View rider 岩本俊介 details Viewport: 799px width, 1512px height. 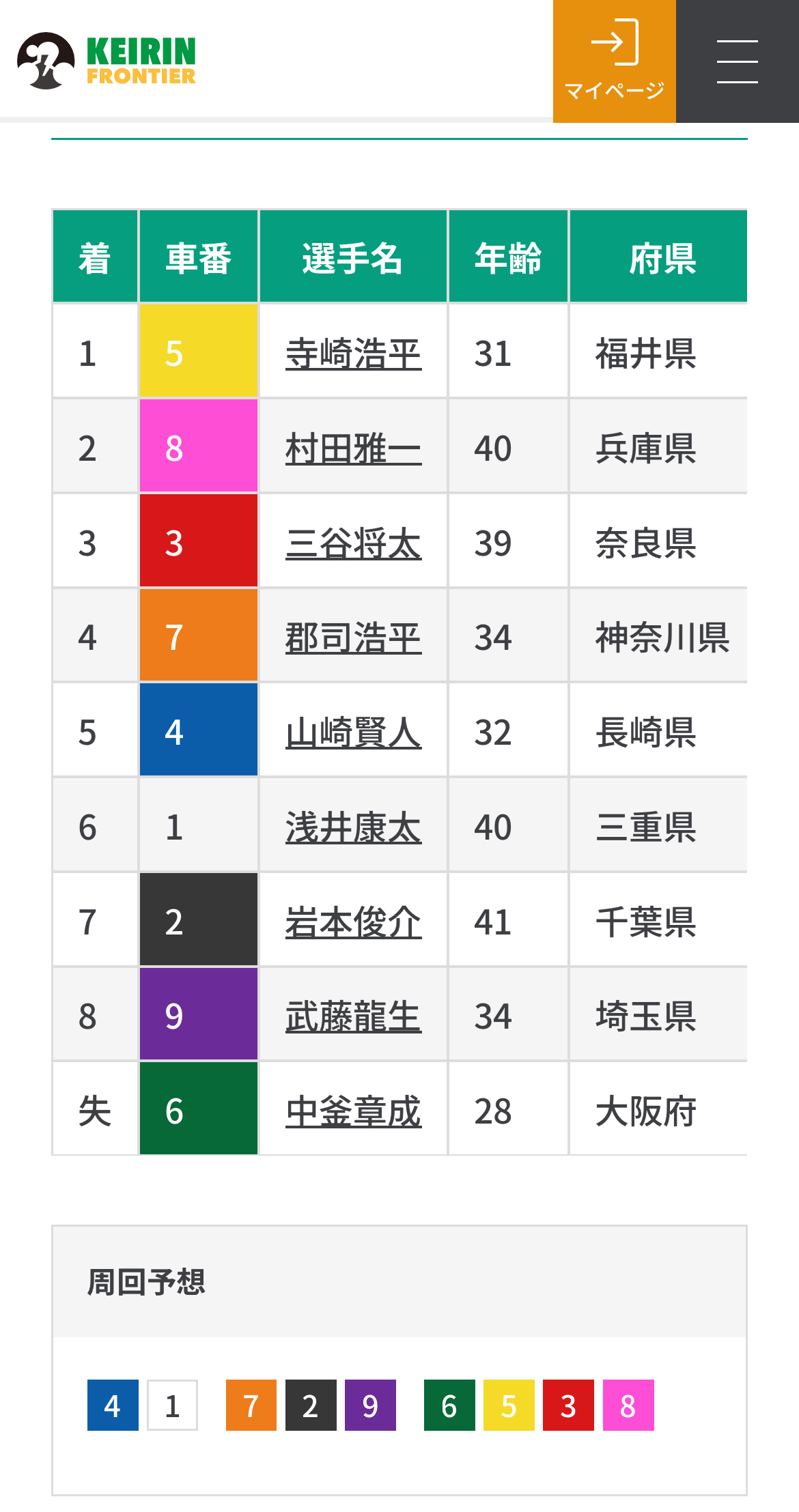click(x=353, y=922)
